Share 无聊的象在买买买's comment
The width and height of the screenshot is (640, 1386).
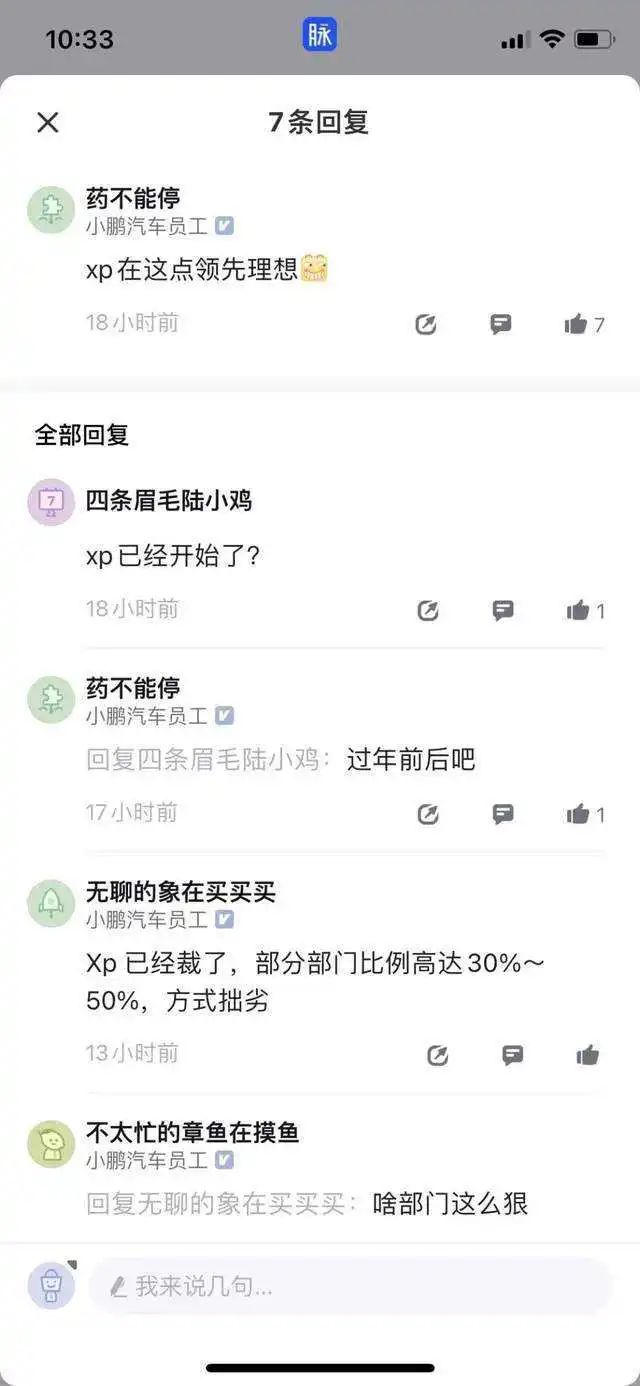point(437,1055)
